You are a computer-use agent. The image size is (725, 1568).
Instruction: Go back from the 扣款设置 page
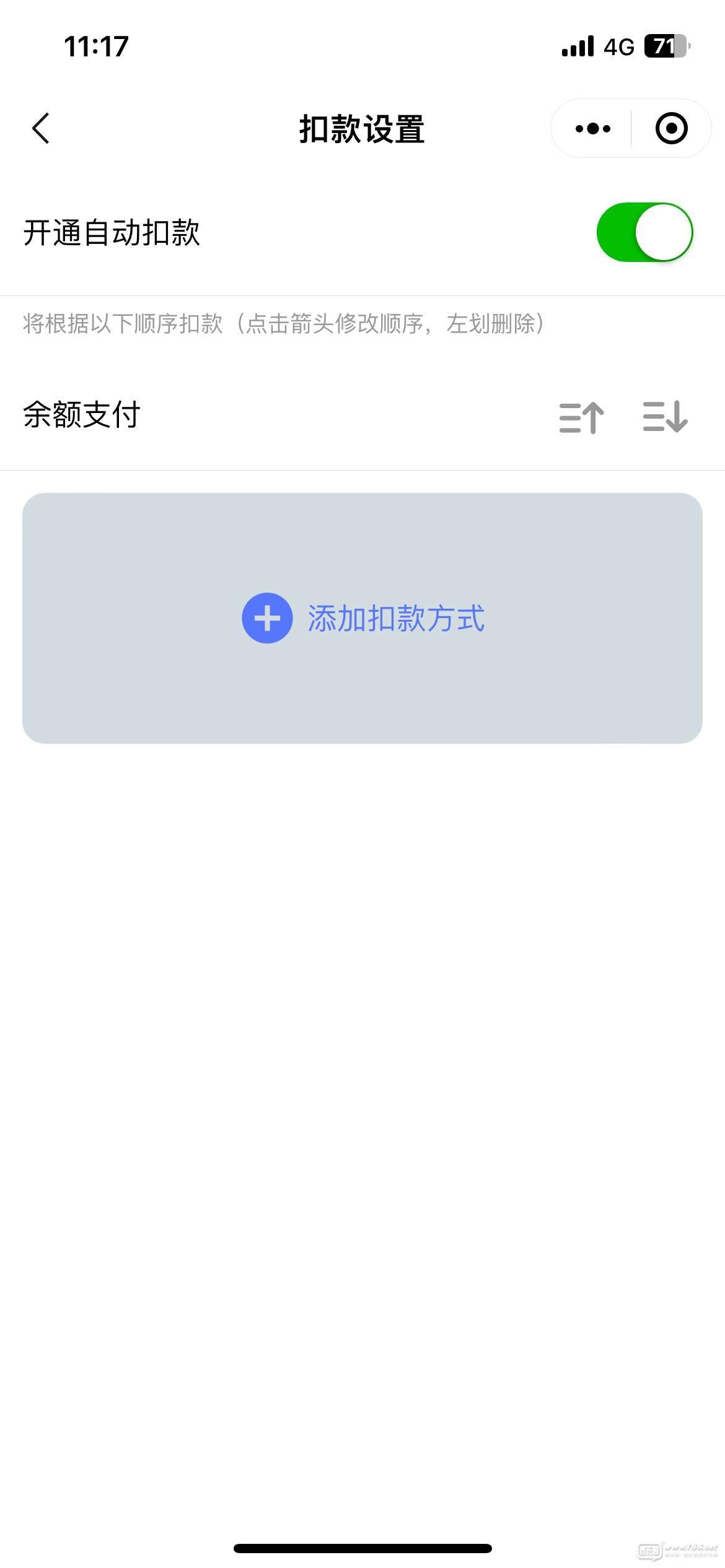tap(41, 129)
